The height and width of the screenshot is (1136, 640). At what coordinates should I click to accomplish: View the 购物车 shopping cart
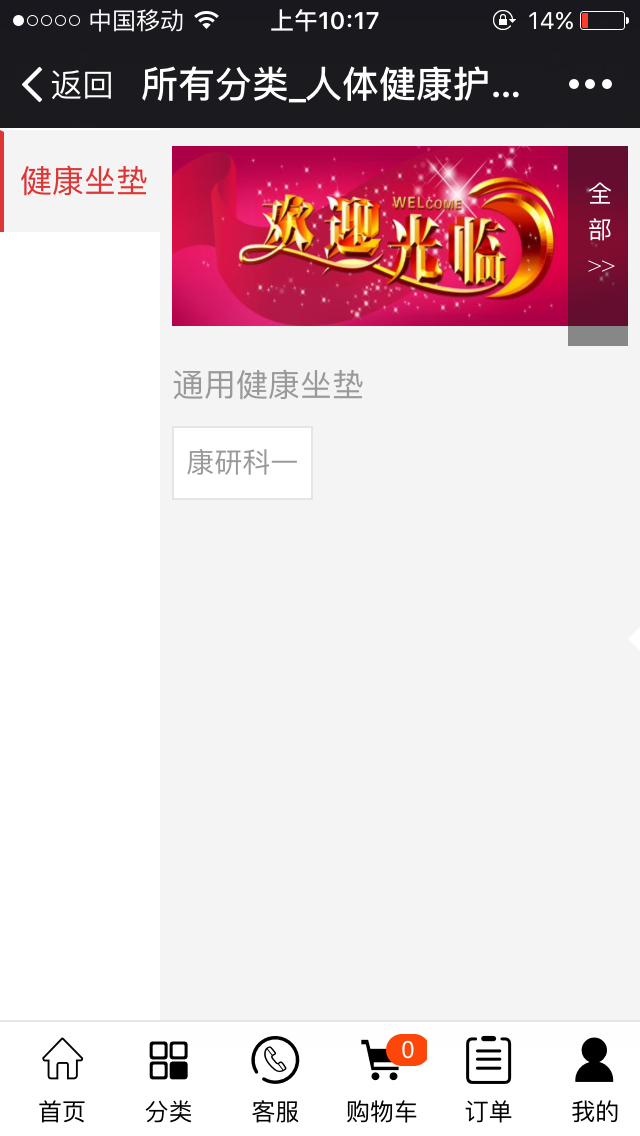382,1080
